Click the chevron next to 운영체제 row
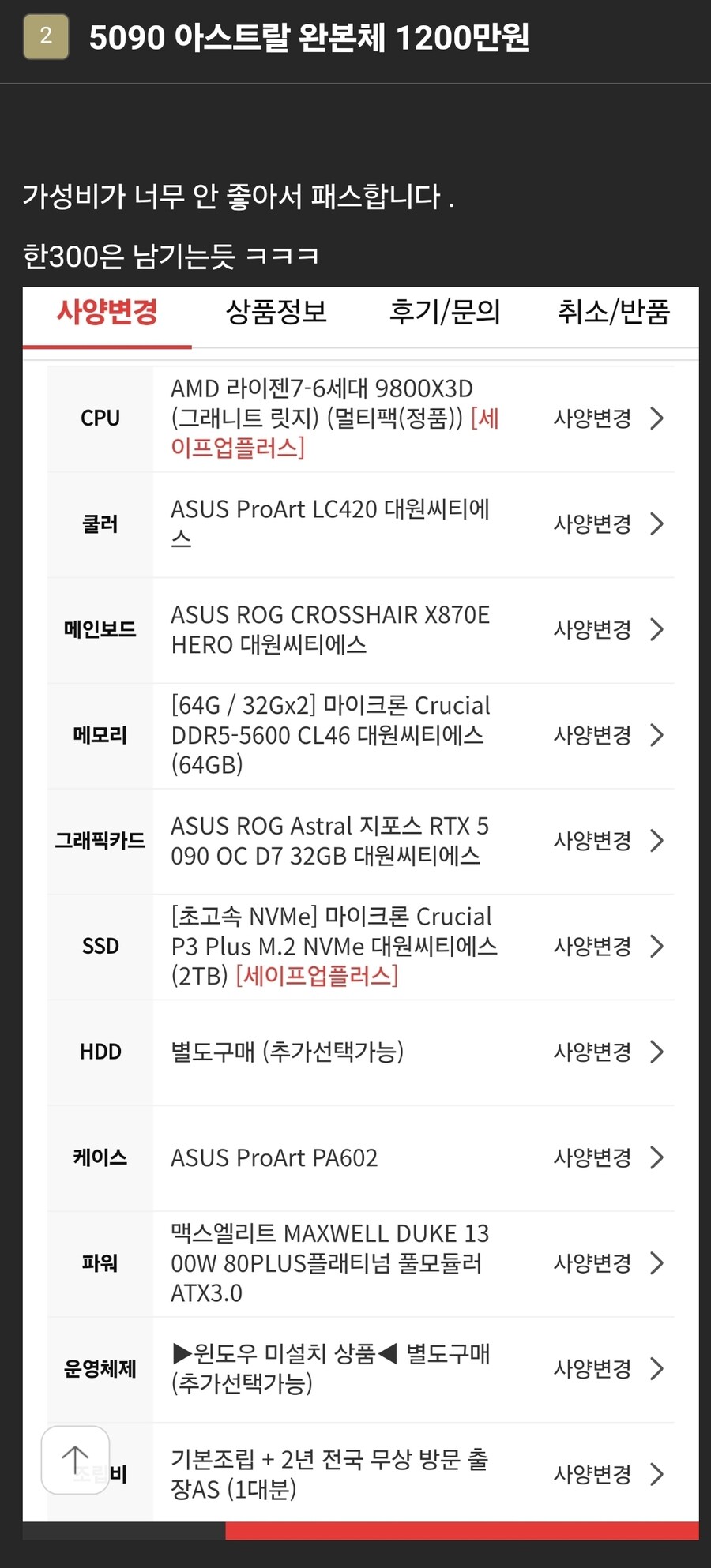Image resolution: width=711 pixels, height=1568 pixels. pyautogui.click(x=656, y=1369)
